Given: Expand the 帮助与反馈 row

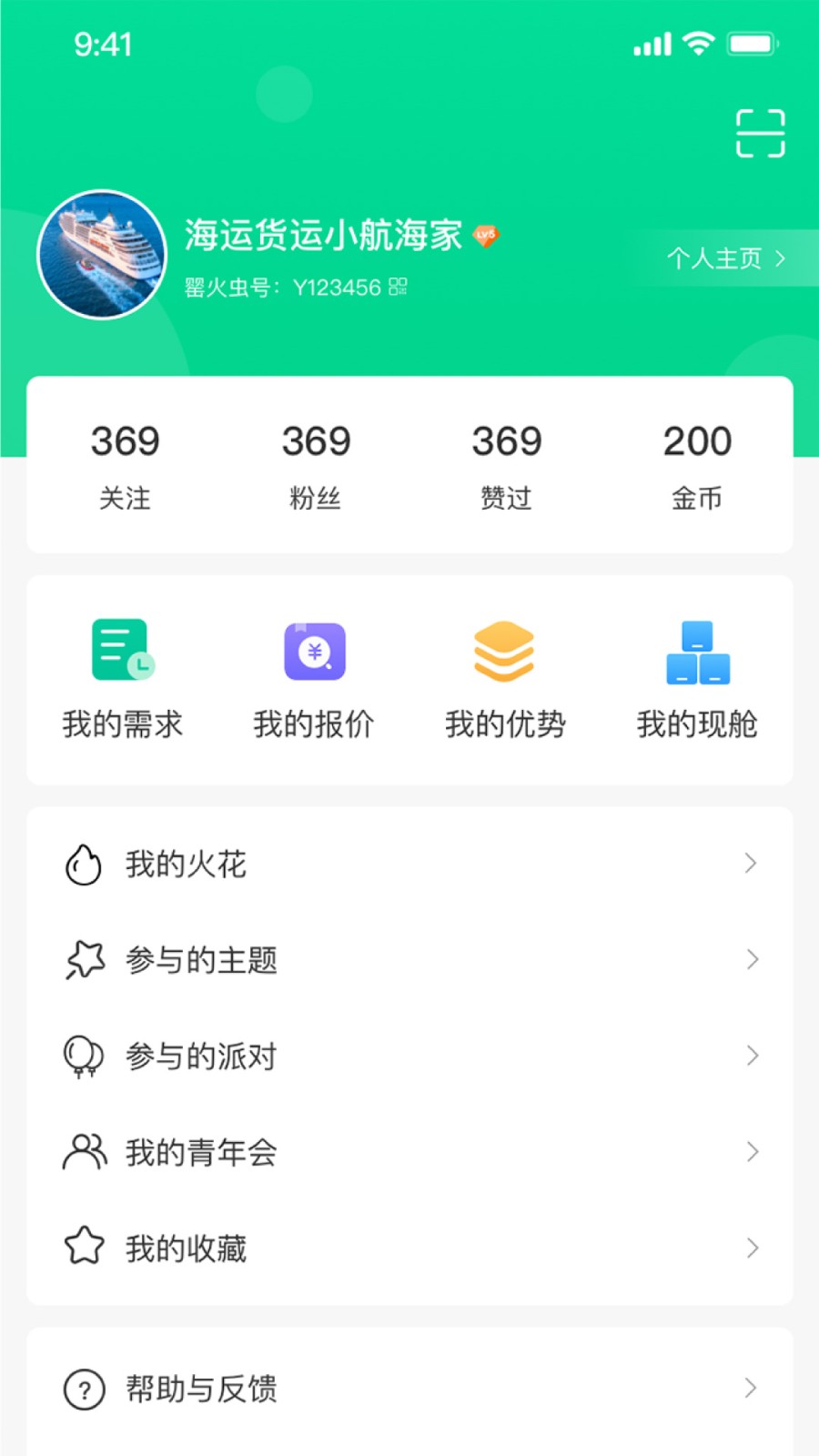Looking at the screenshot, I should [409, 1389].
